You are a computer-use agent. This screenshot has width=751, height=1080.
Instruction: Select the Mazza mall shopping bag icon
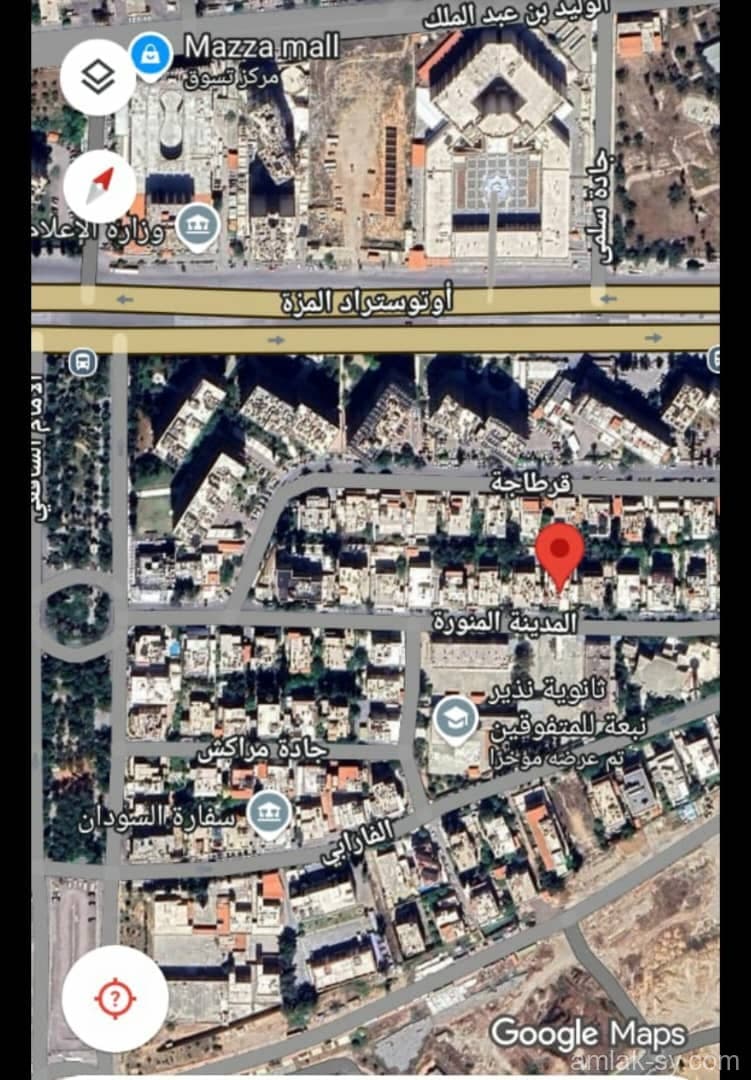coord(150,53)
